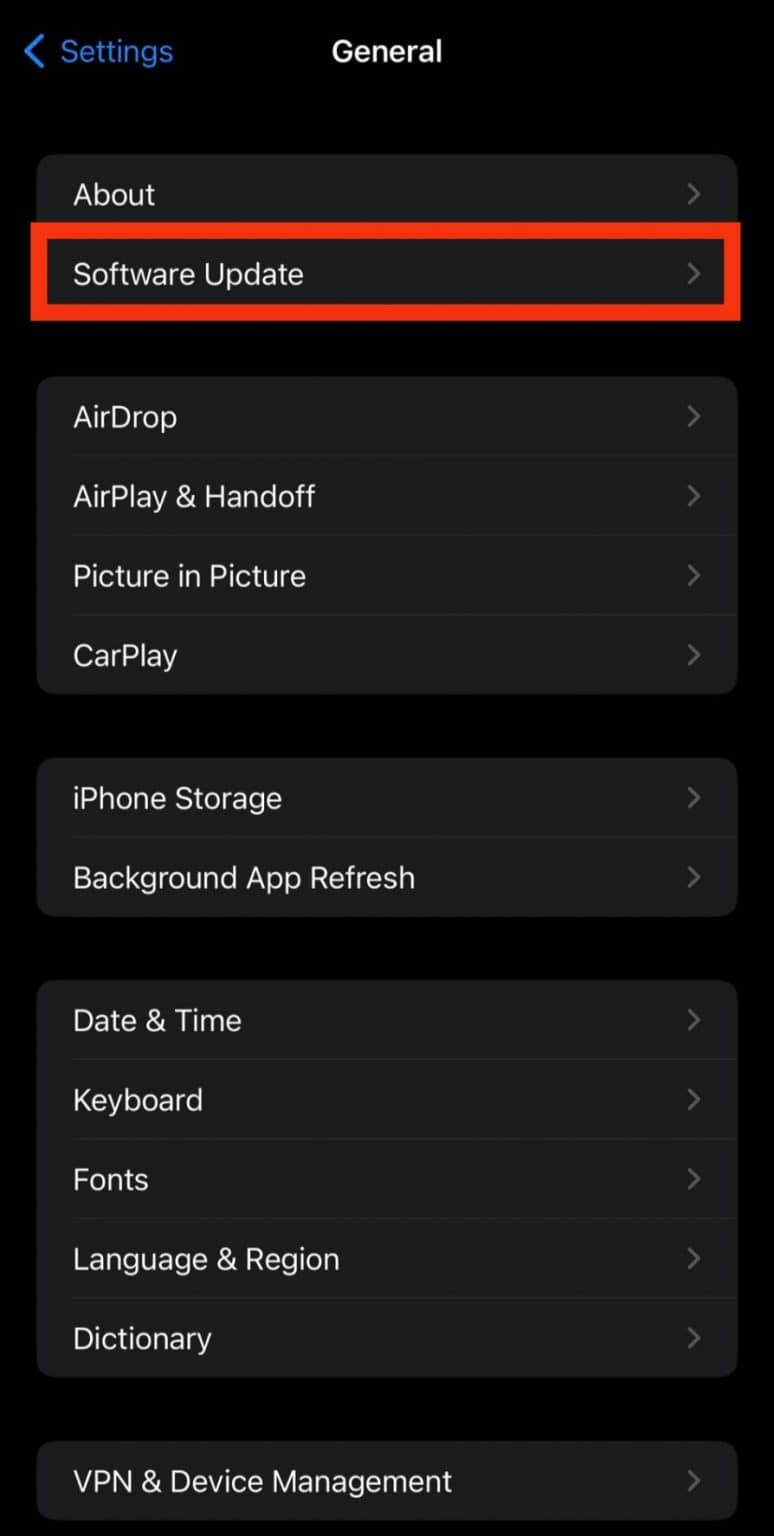The image size is (774, 1536).
Task: Tap the chevron next to CarPlay
Action: pos(694,655)
